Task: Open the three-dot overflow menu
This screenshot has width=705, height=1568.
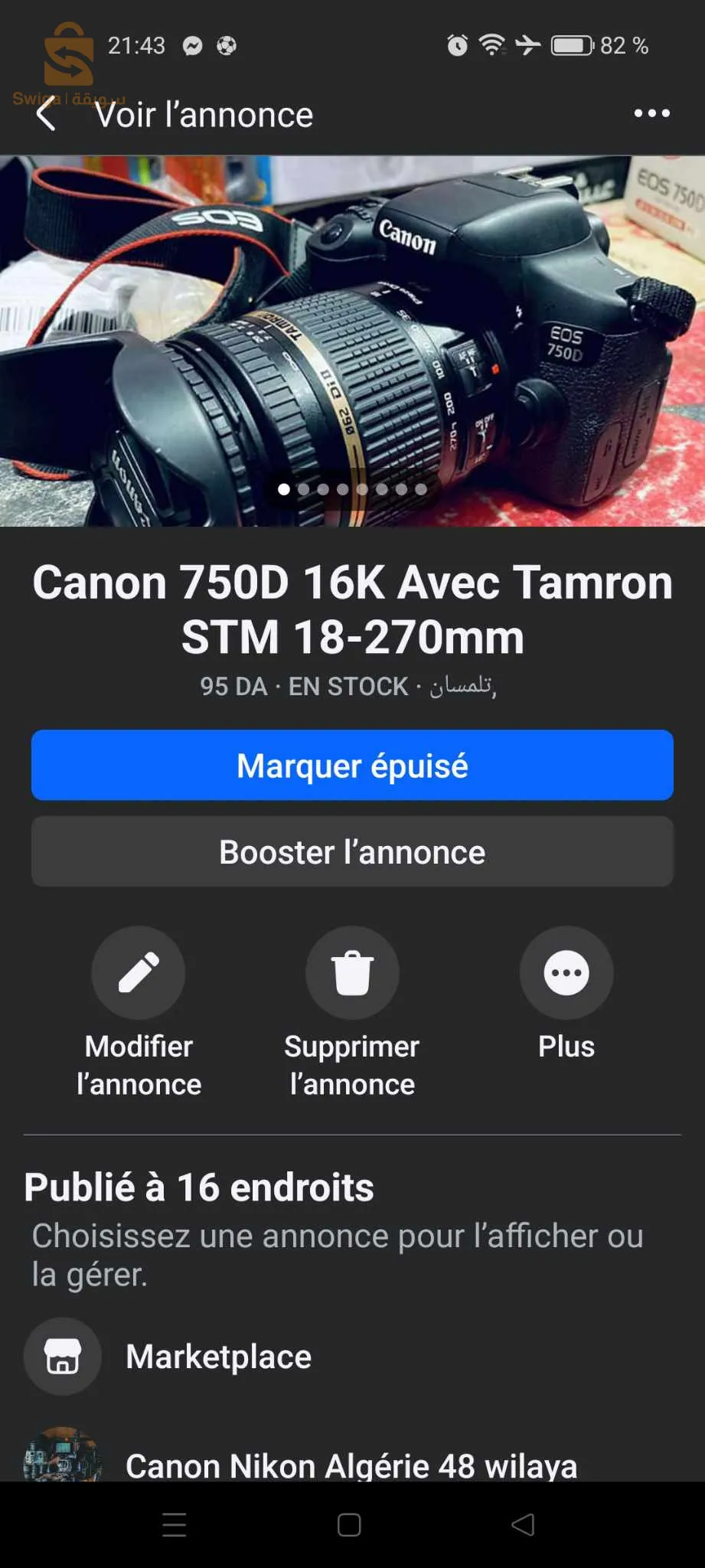Action: (651, 113)
